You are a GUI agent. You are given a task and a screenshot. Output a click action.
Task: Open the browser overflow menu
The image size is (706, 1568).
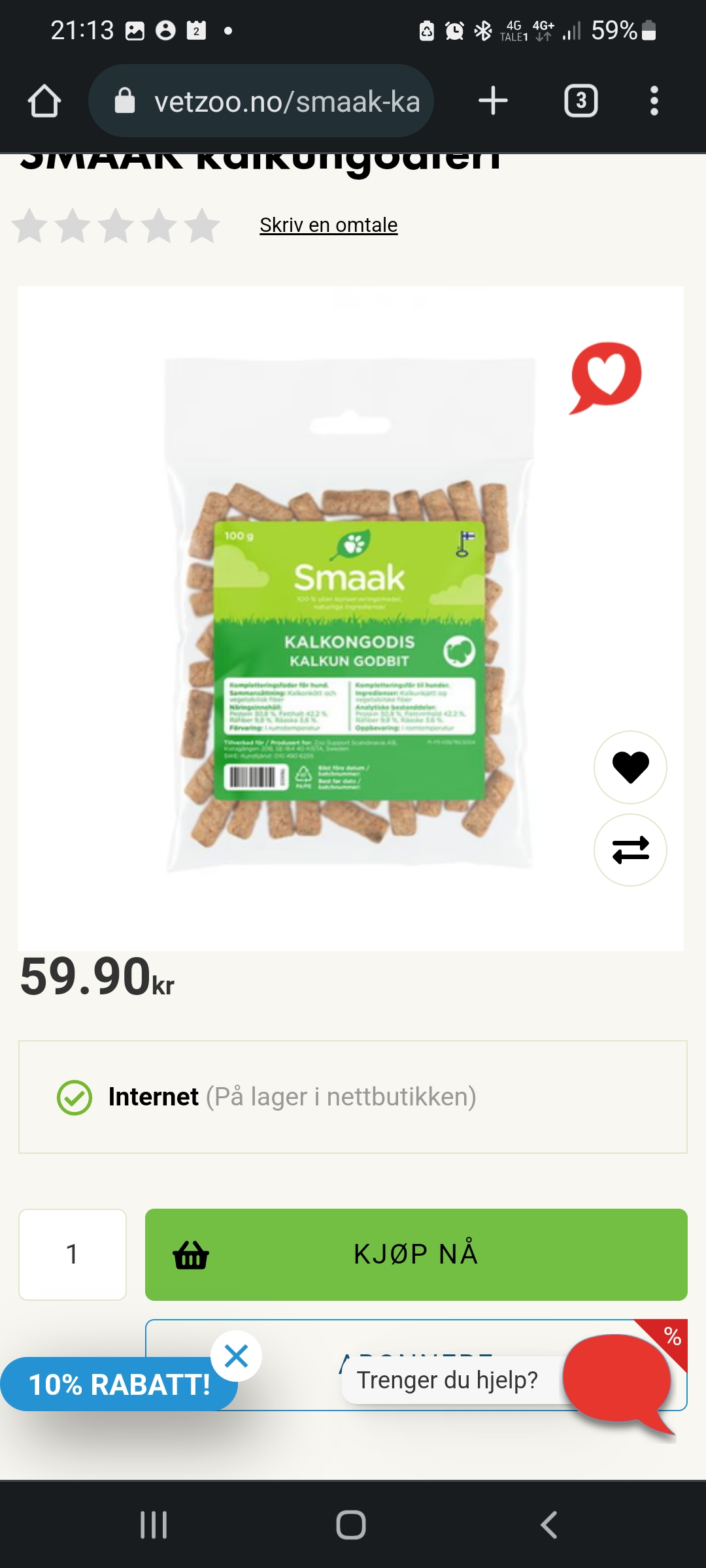[x=654, y=101]
